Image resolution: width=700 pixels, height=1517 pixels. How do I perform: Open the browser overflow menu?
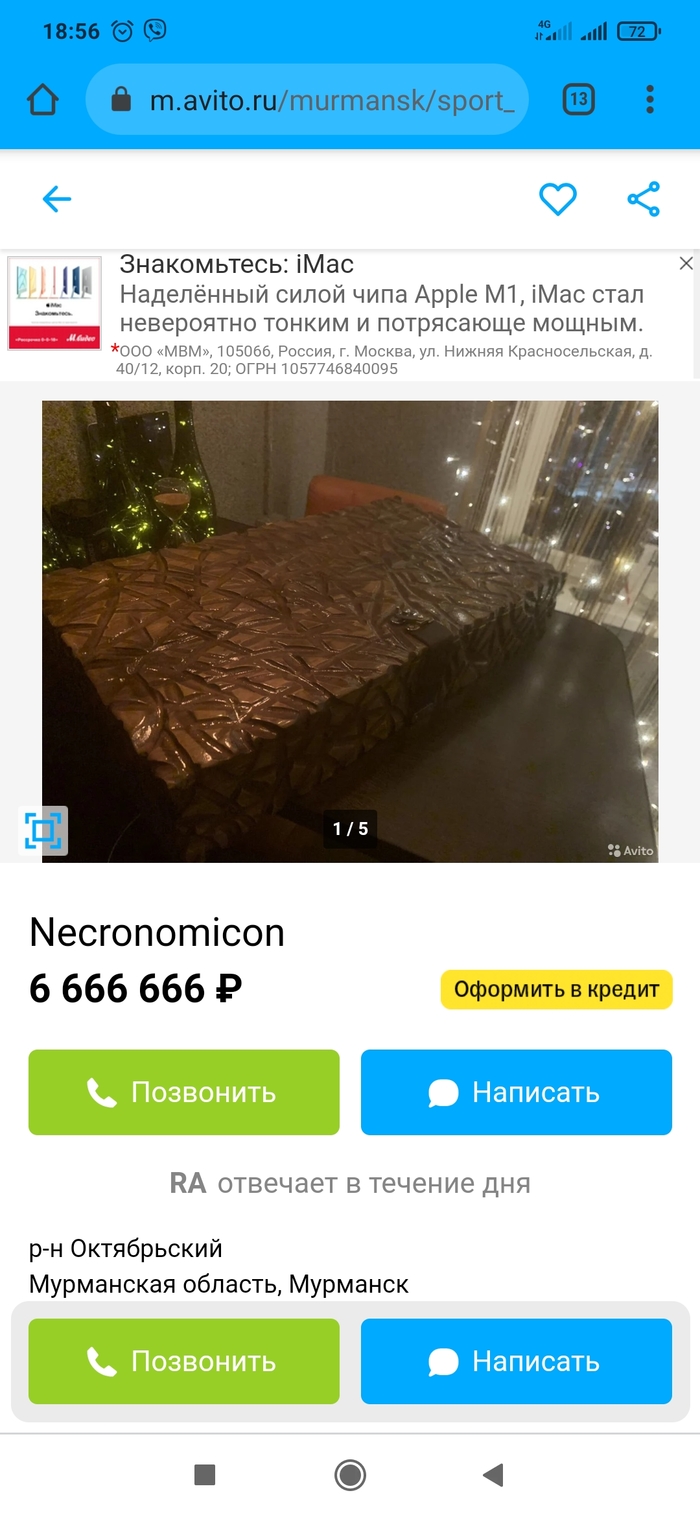pos(650,99)
